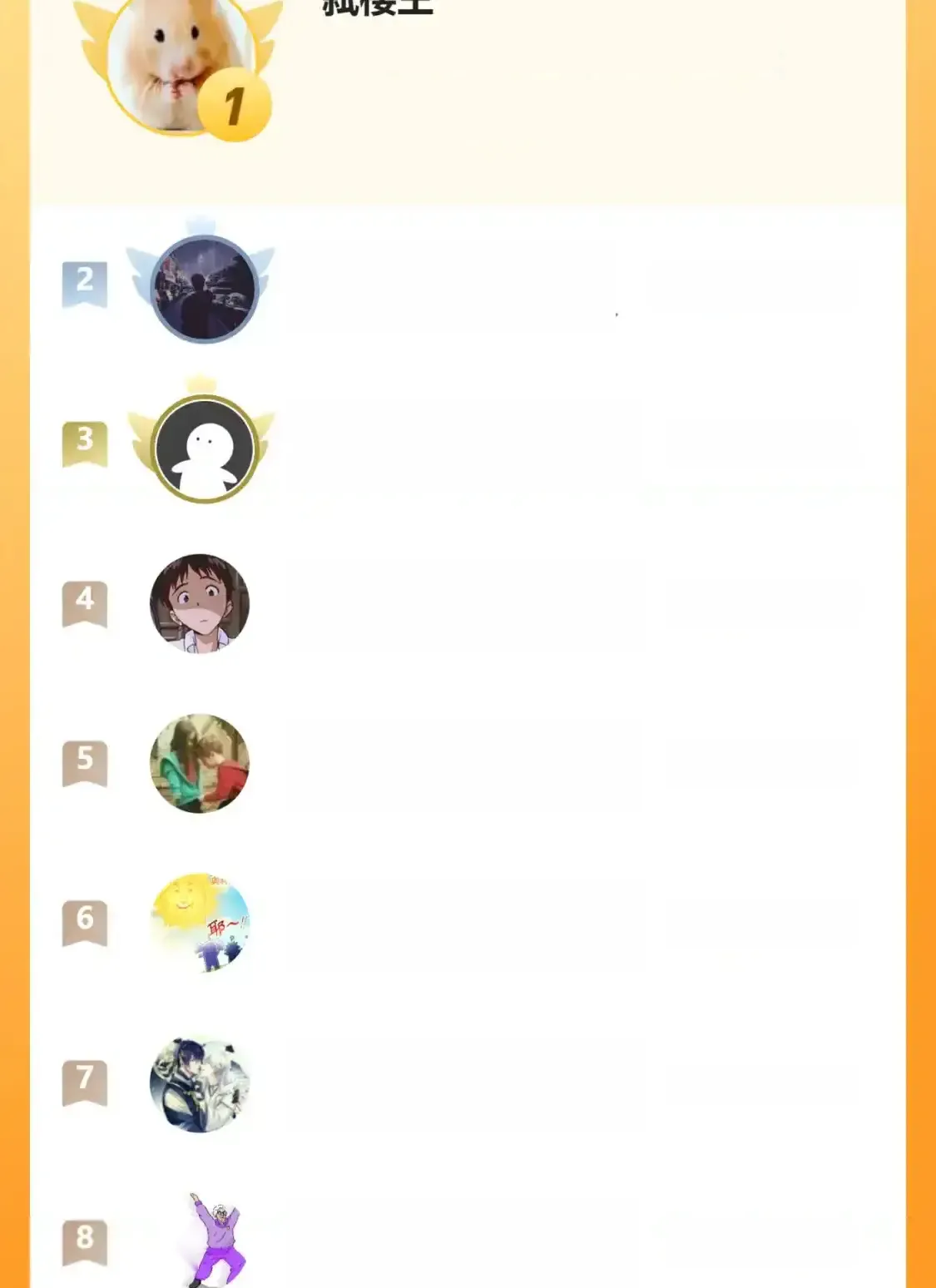View the rank 2 user with night-street avatar
This screenshot has width=936, height=1288.
click(204, 290)
